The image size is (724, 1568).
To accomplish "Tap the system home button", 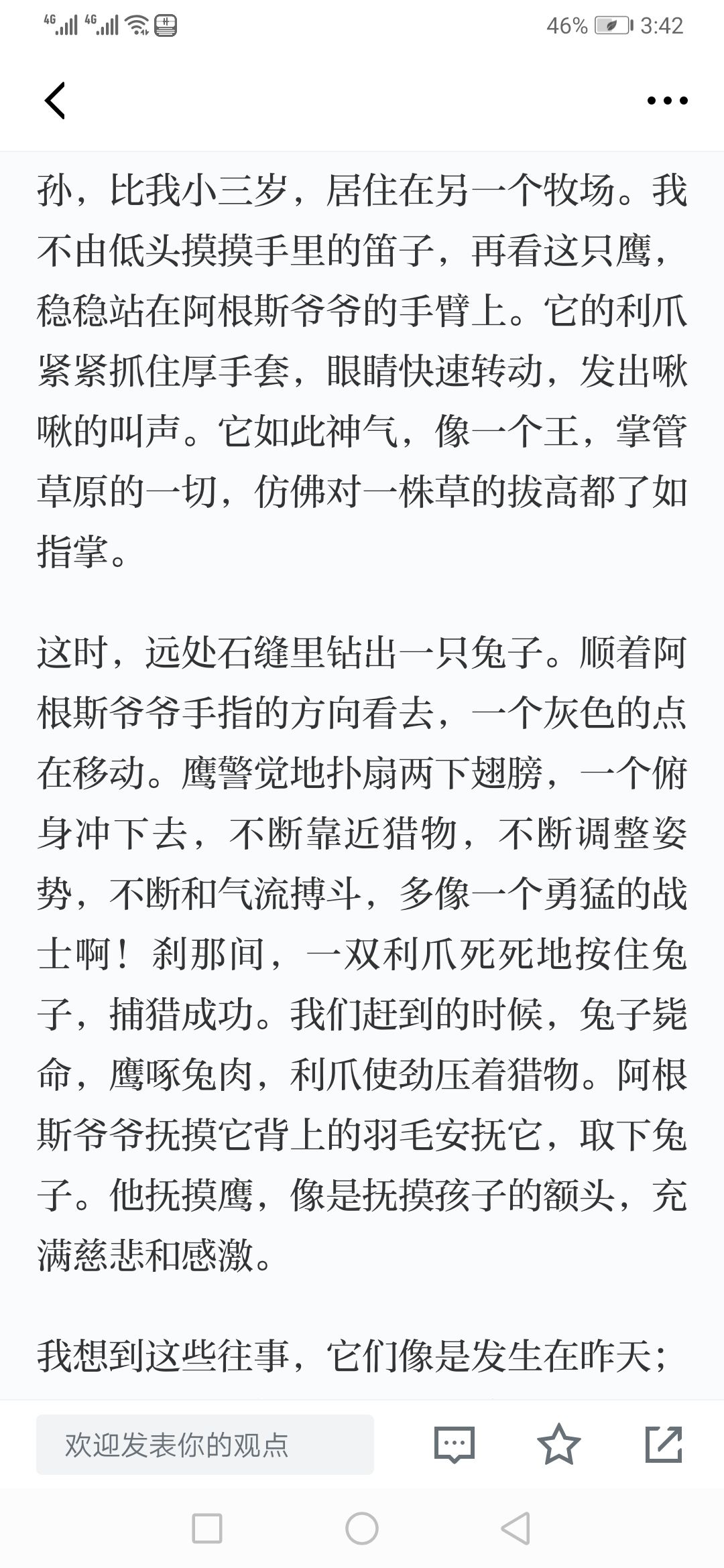I will click(362, 1529).
